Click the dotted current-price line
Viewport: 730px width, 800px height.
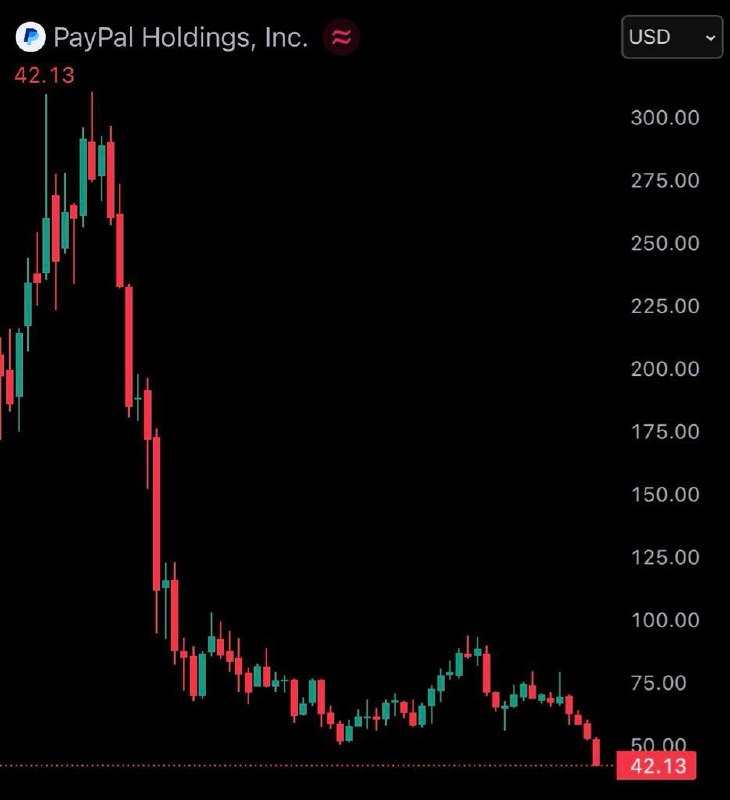[300, 764]
